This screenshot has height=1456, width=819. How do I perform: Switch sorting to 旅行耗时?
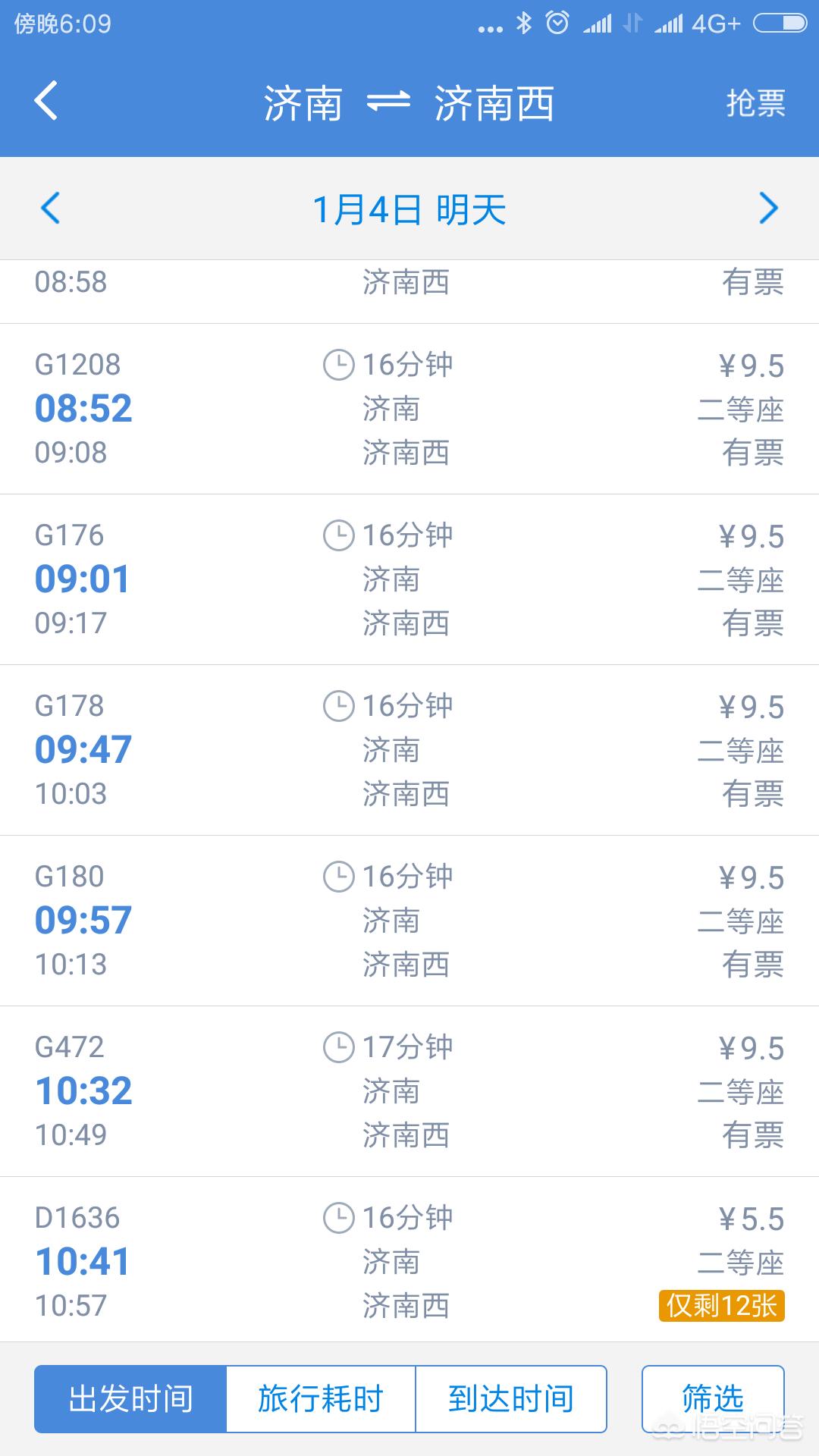320,1399
